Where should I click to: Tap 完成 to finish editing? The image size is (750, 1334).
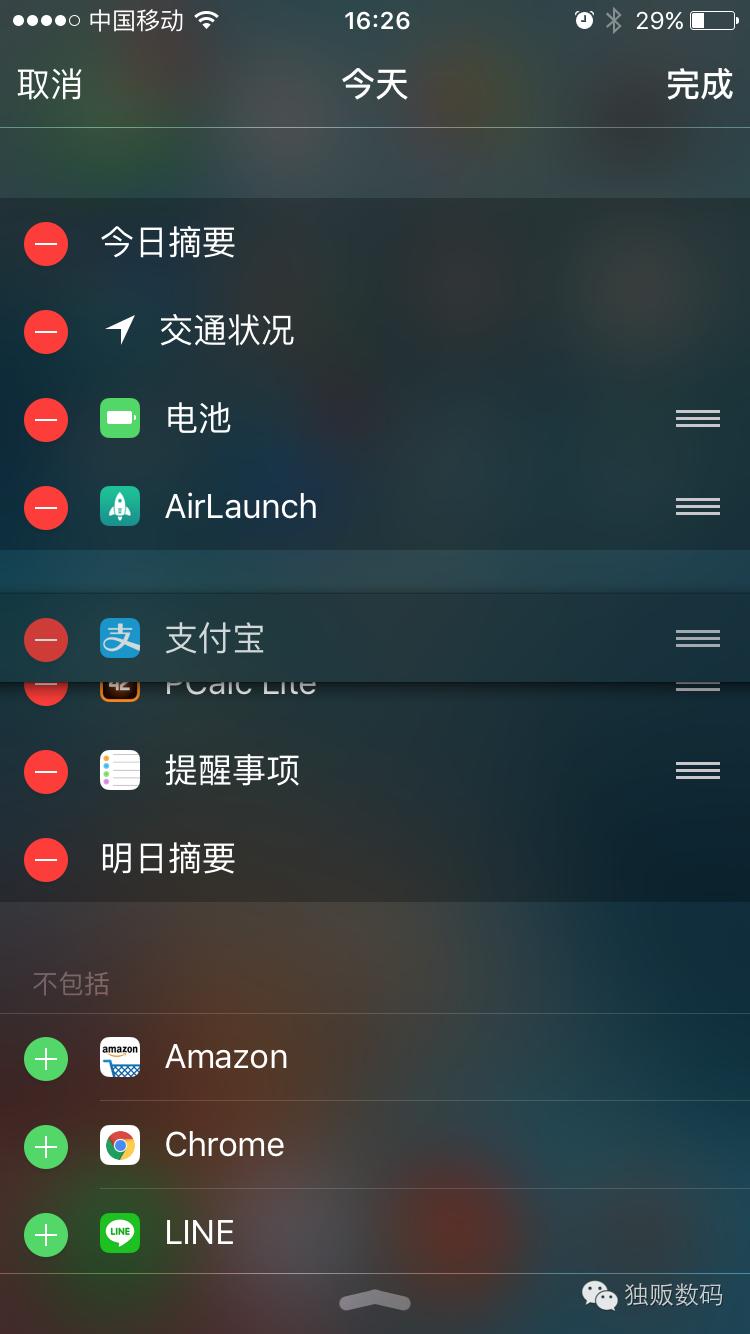click(700, 84)
